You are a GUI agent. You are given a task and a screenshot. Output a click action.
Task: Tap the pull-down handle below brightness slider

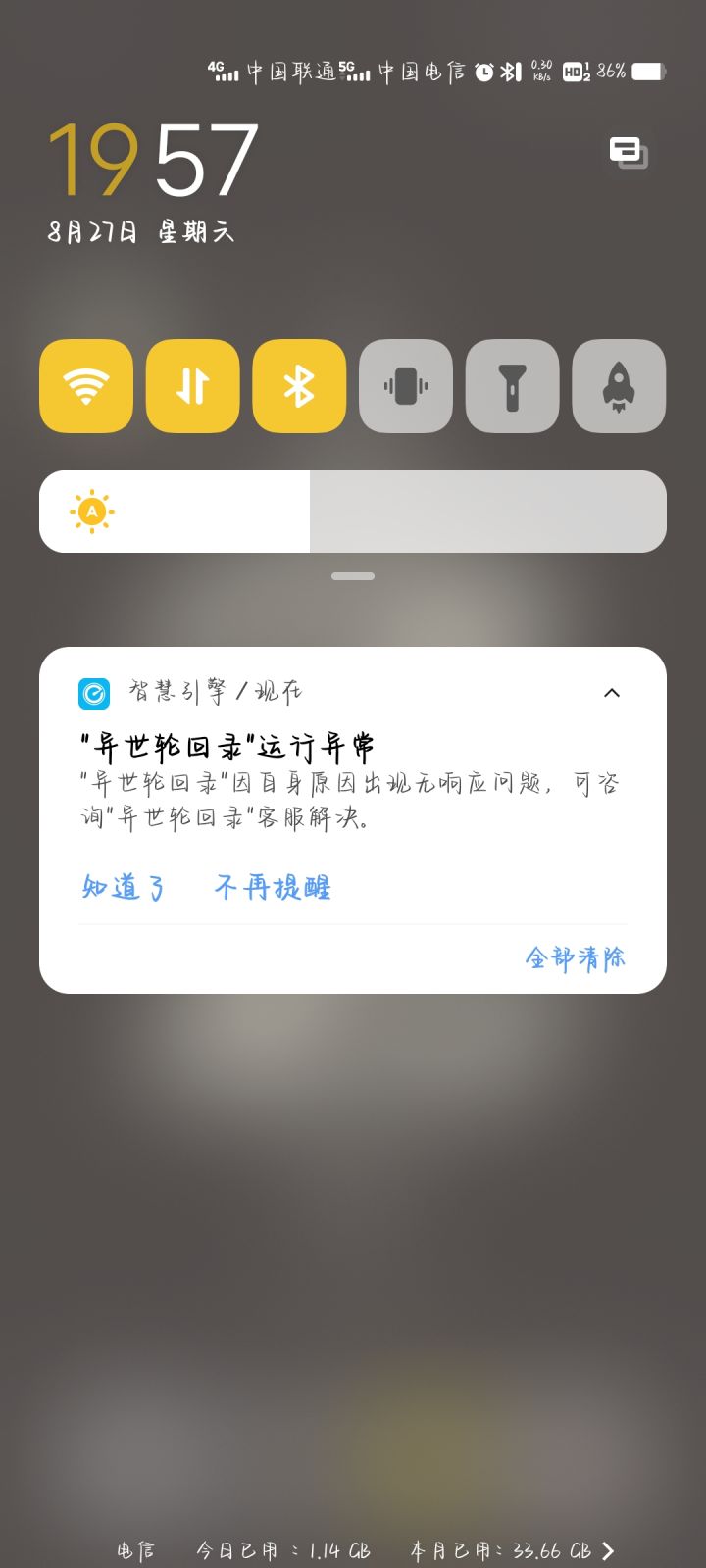(x=352, y=576)
